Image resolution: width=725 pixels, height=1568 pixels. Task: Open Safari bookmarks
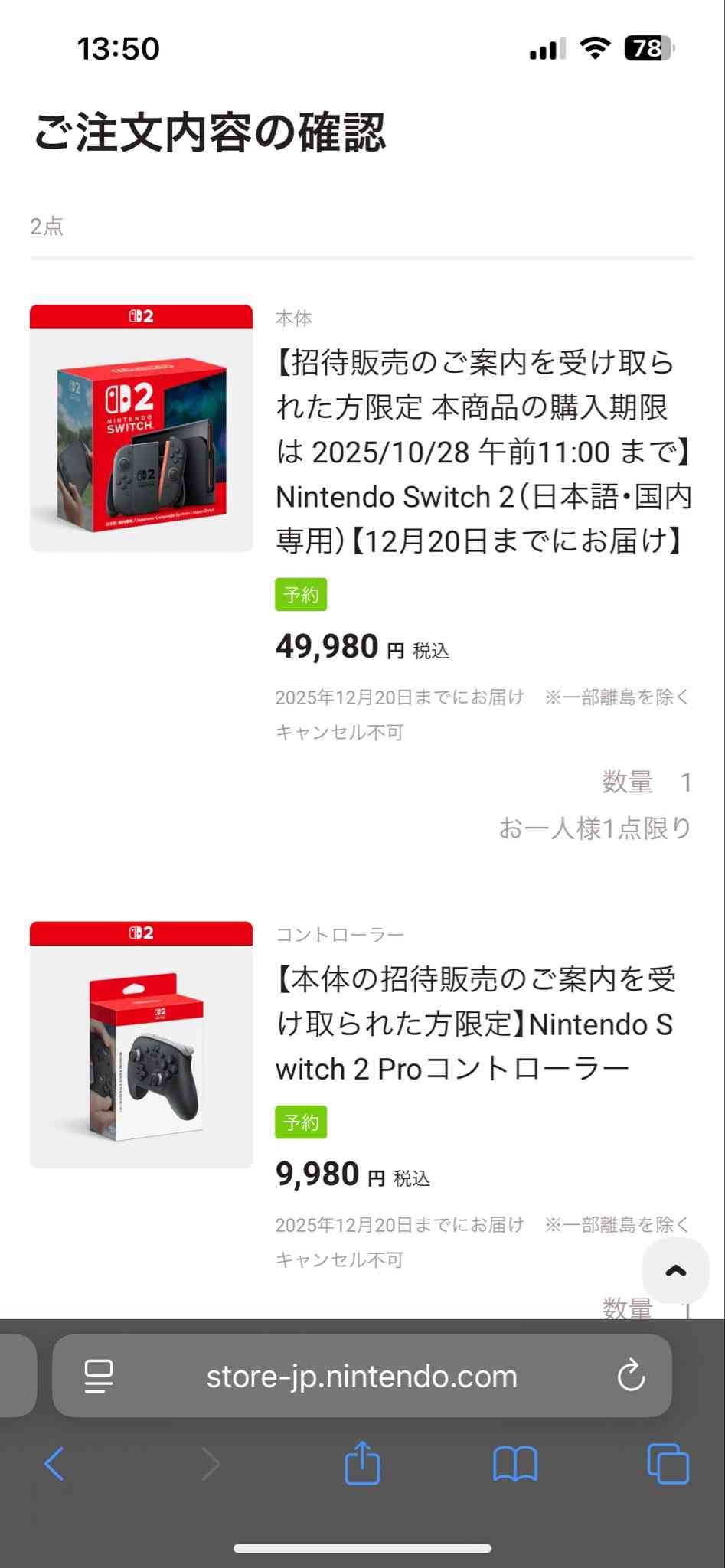point(515,1464)
